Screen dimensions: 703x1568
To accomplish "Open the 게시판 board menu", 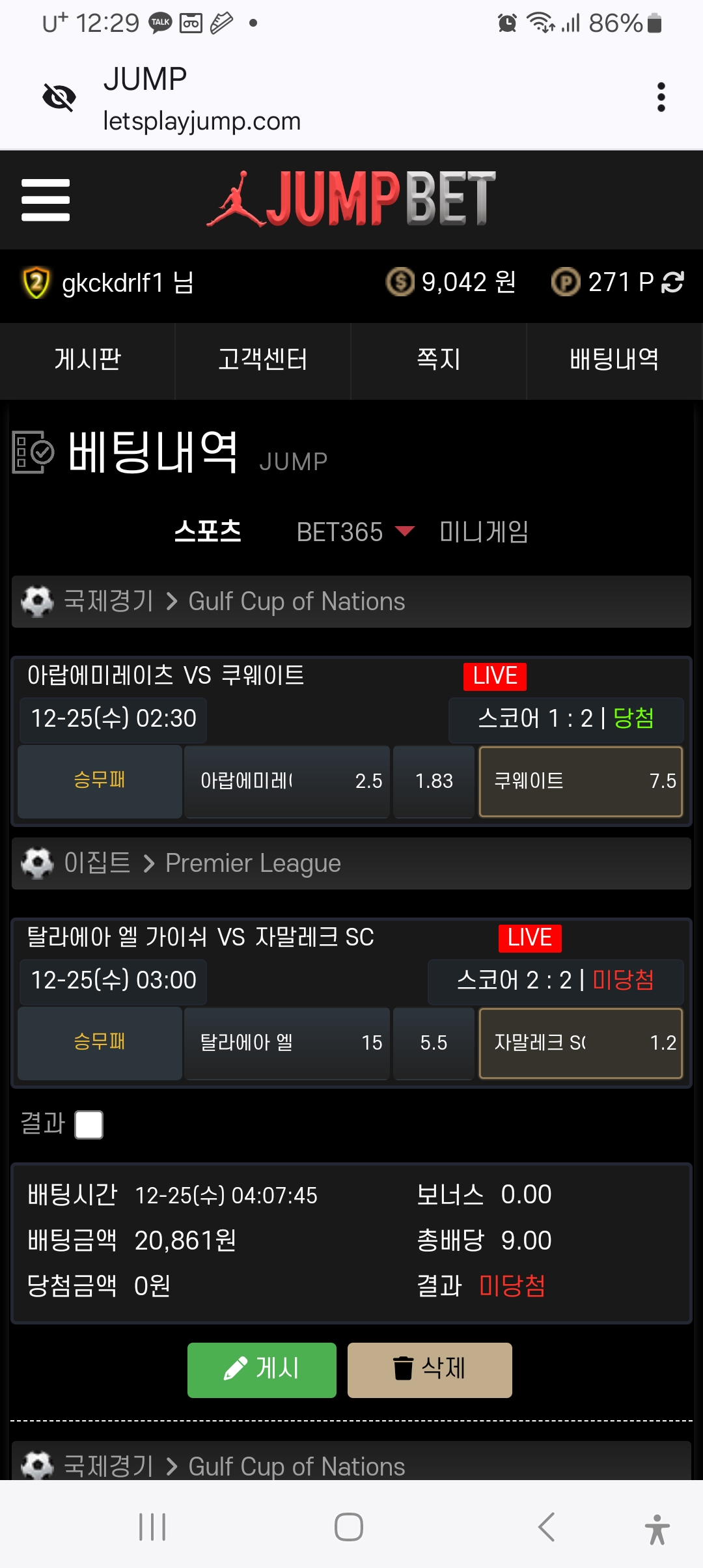I will point(88,360).
